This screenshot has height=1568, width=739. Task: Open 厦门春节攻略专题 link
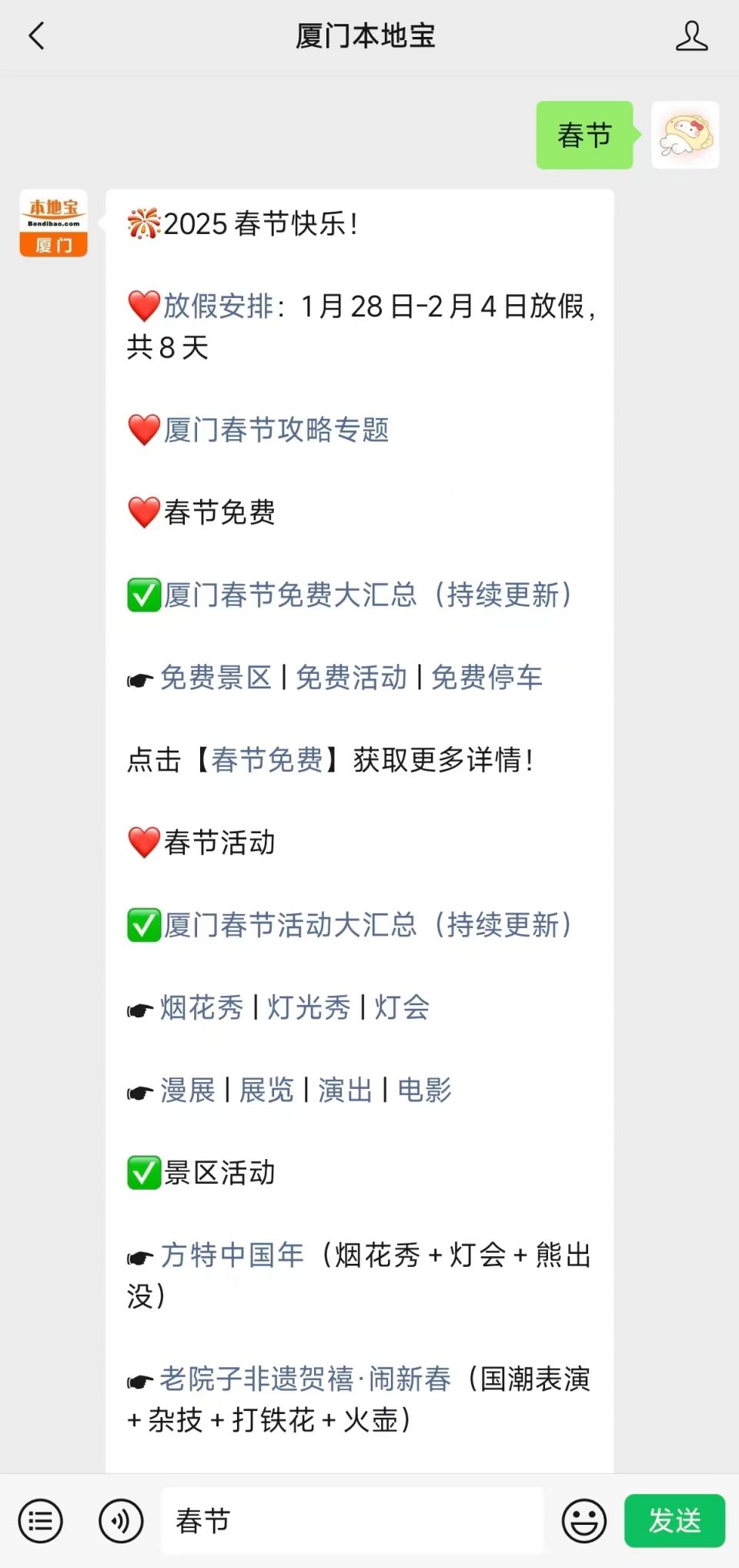coord(276,430)
